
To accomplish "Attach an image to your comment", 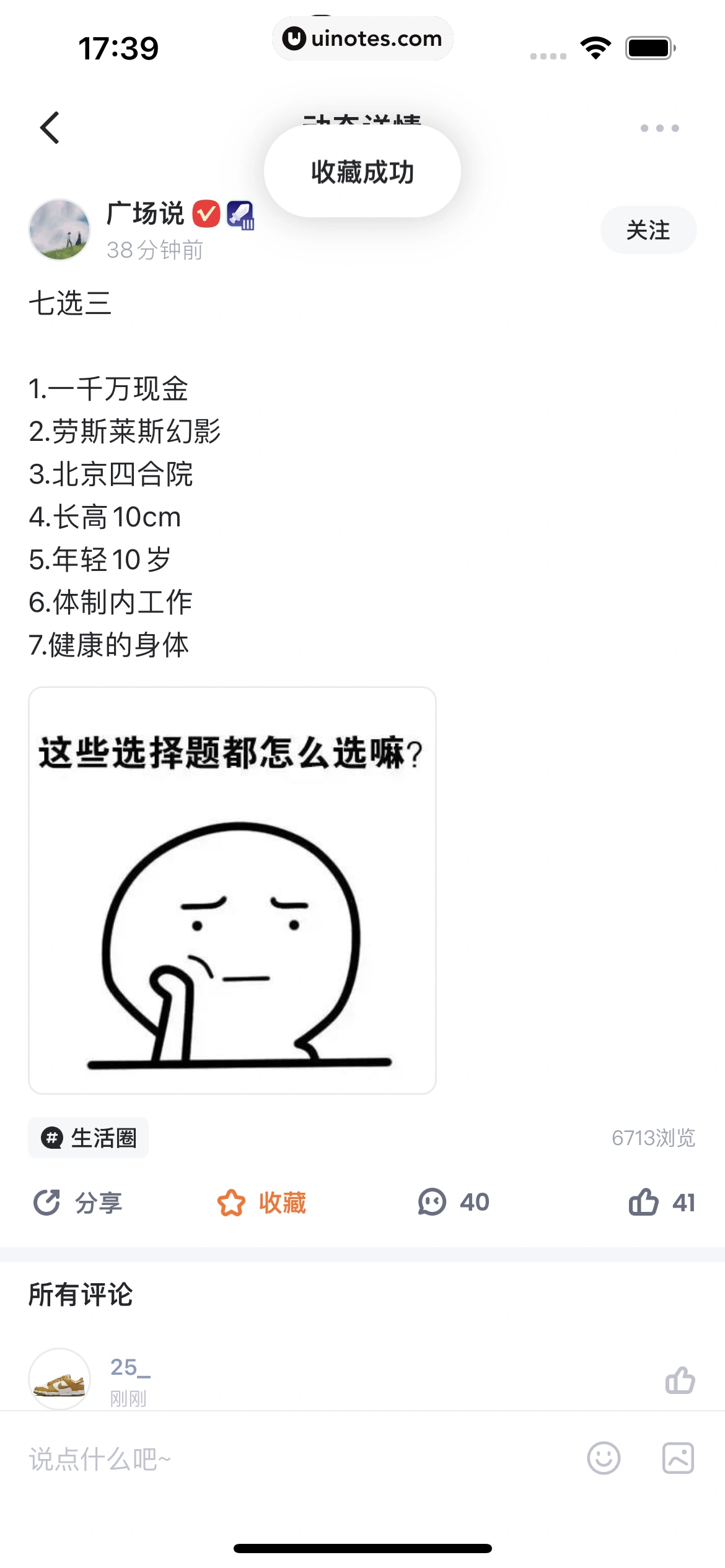I will tap(678, 1458).
